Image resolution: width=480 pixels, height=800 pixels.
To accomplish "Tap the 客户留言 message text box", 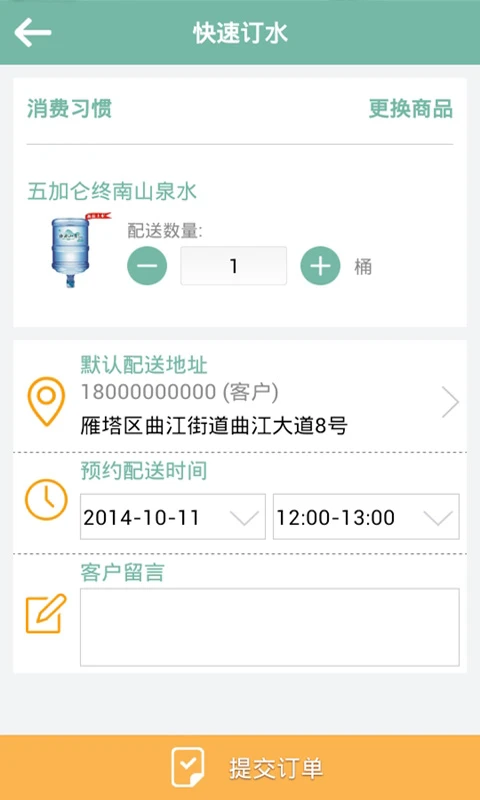I will pos(270,627).
